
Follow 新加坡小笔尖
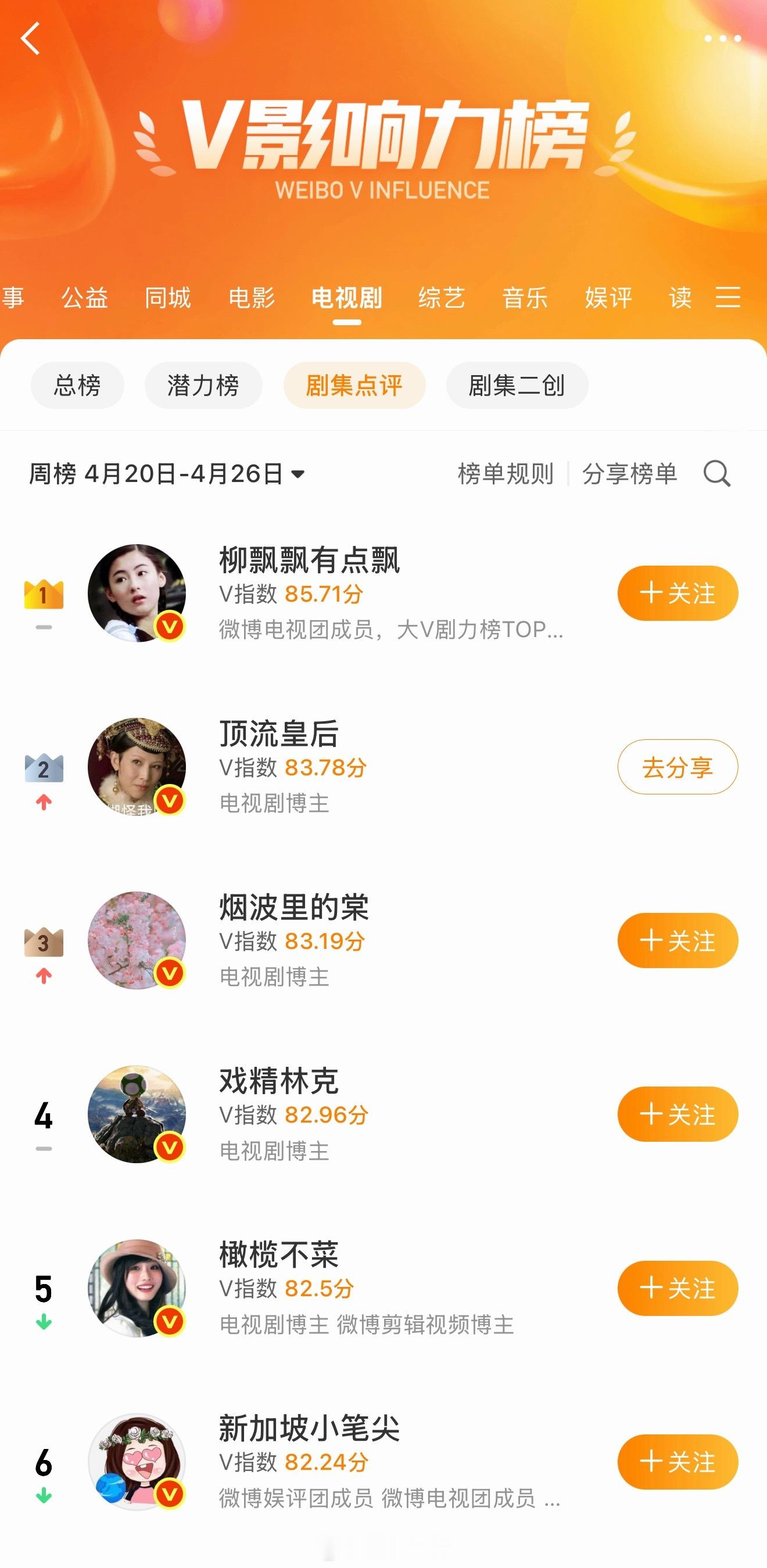tap(678, 1462)
